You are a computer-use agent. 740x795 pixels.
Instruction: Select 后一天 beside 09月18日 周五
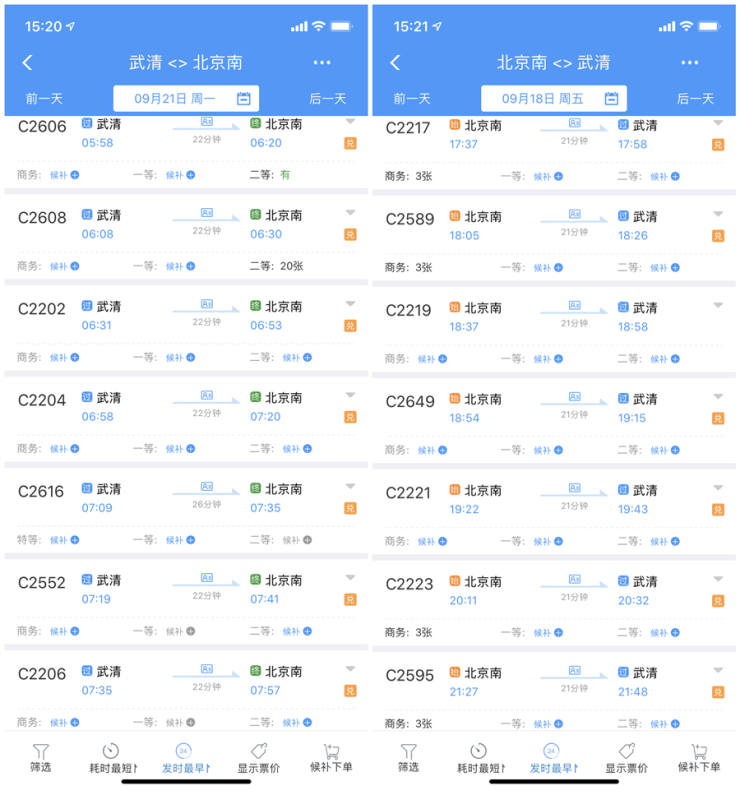[x=695, y=98]
